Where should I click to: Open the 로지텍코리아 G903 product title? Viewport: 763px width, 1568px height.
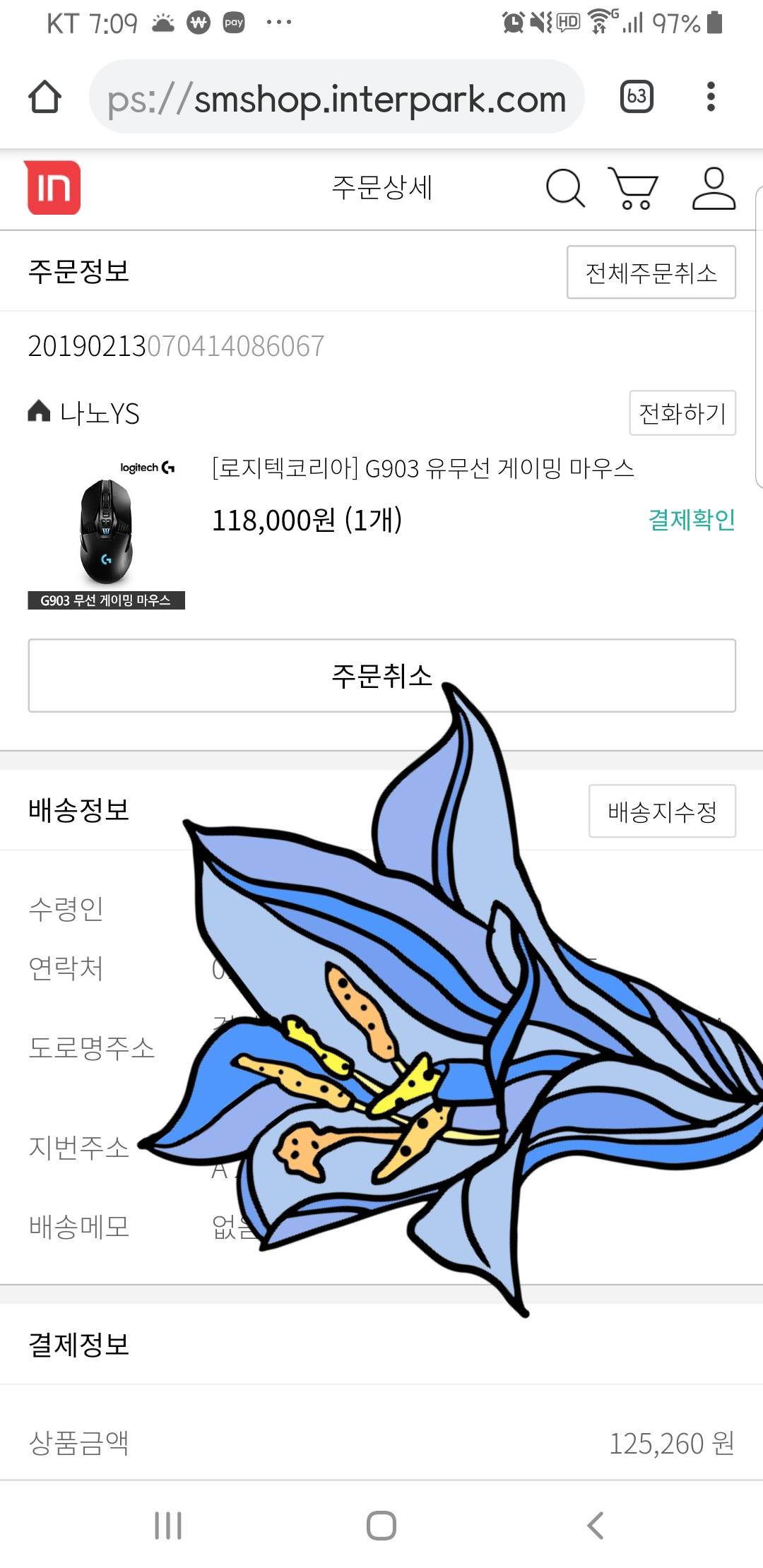click(422, 468)
